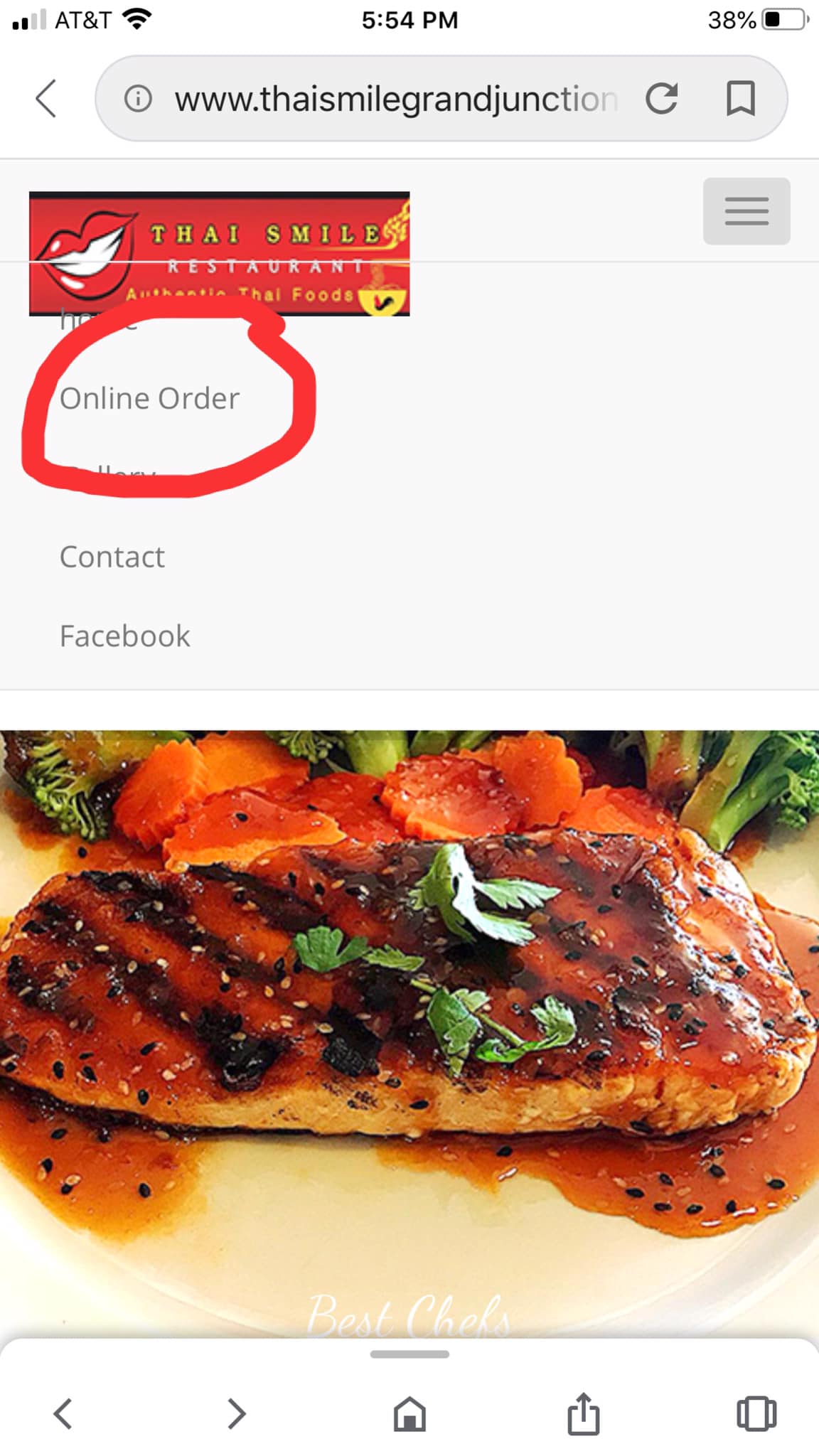Navigate back with the bottom toolbar arrow
The width and height of the screenshot is (819, 1456).
[x=63, y=1413]
